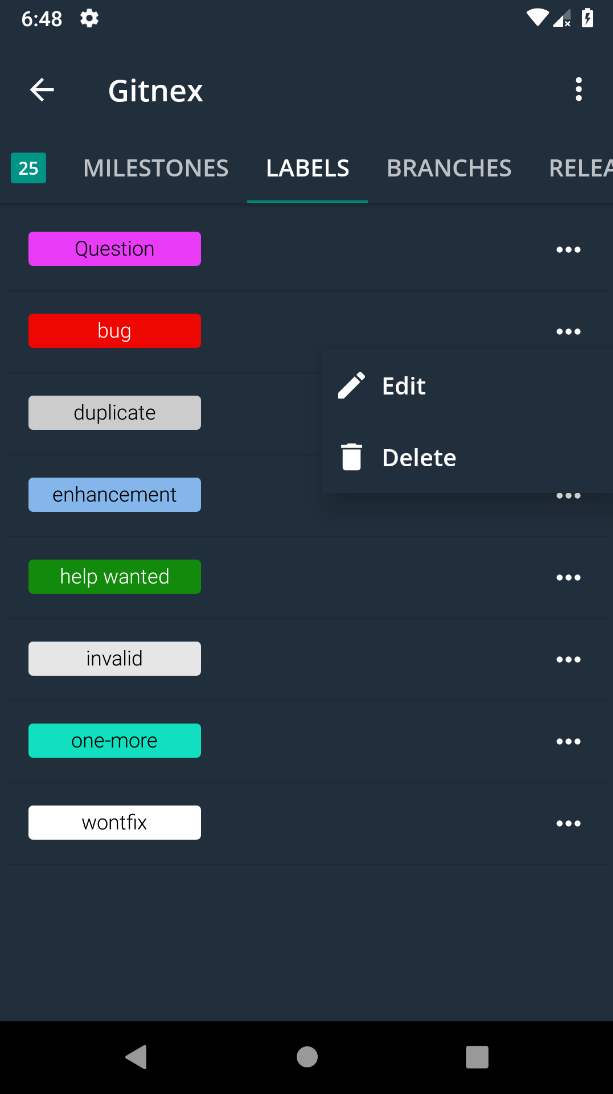The height and width of the screenshot is (1094, 613).
Task: Switch to the Branches tab
Action: pos(449,168)
